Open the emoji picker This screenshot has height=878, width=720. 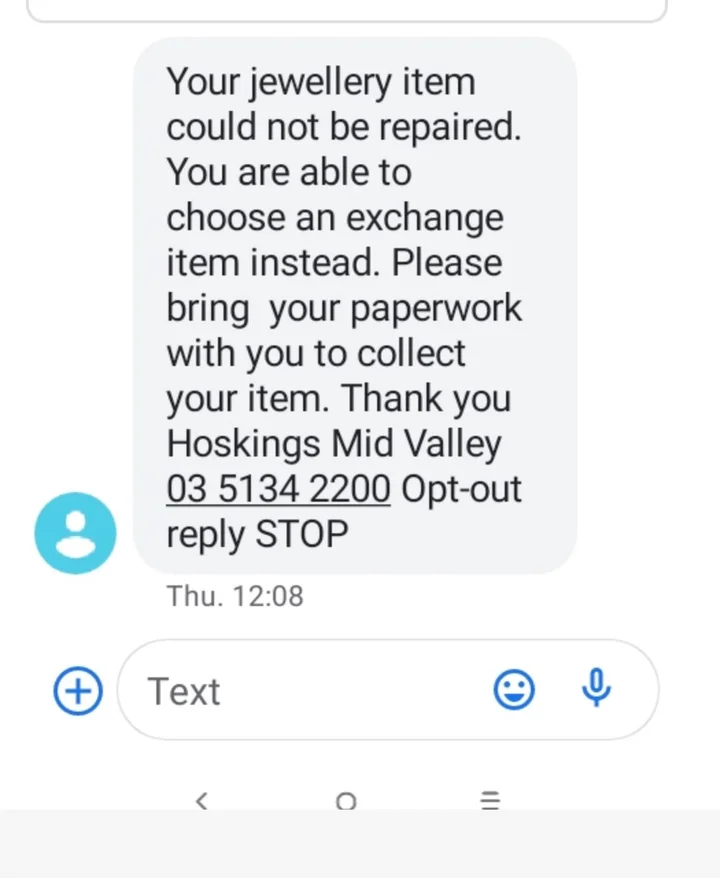(x=514, y=690)
